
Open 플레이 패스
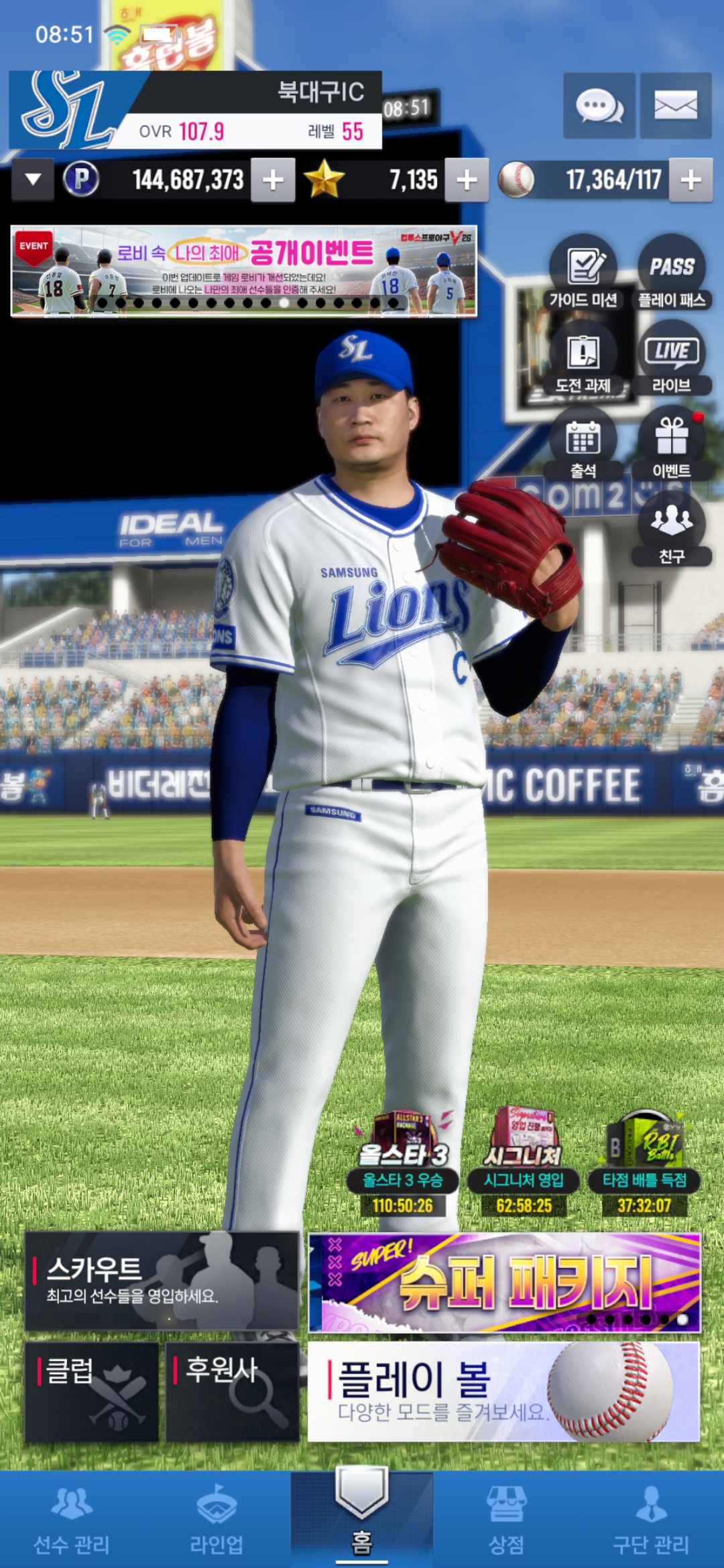671,273
